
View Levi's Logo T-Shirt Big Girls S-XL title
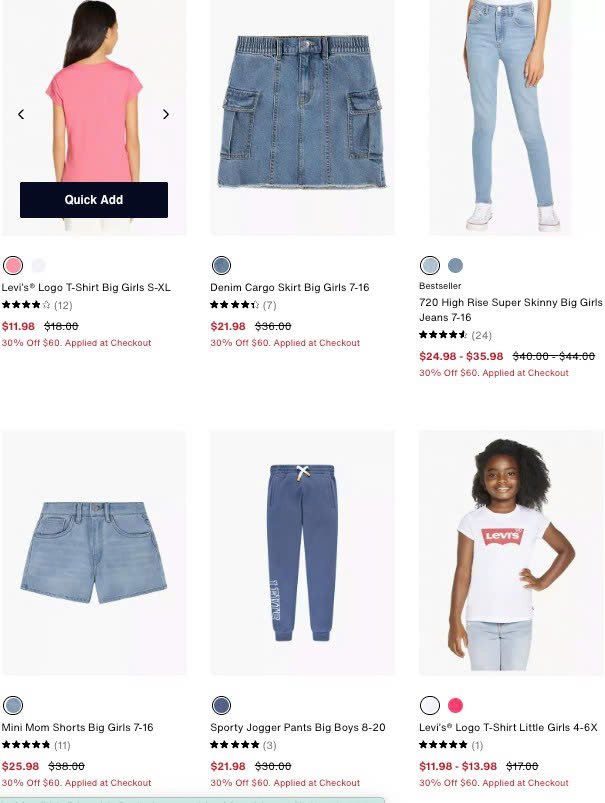click(86, 287)
